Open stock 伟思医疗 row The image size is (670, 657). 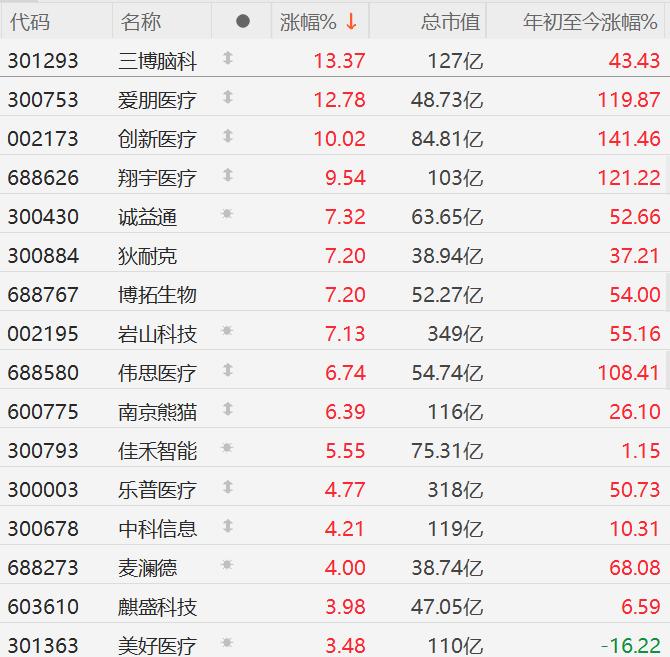pos(157,373)
